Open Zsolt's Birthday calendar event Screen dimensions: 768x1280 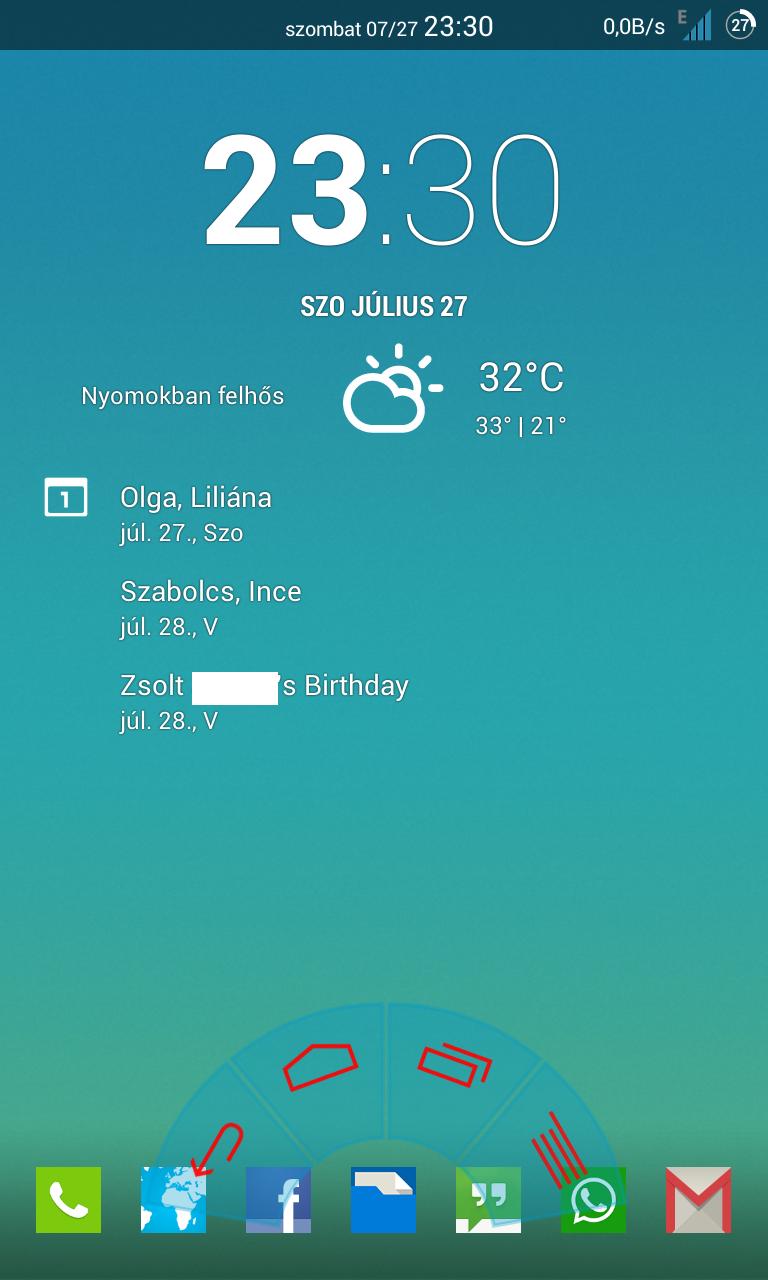264,701
